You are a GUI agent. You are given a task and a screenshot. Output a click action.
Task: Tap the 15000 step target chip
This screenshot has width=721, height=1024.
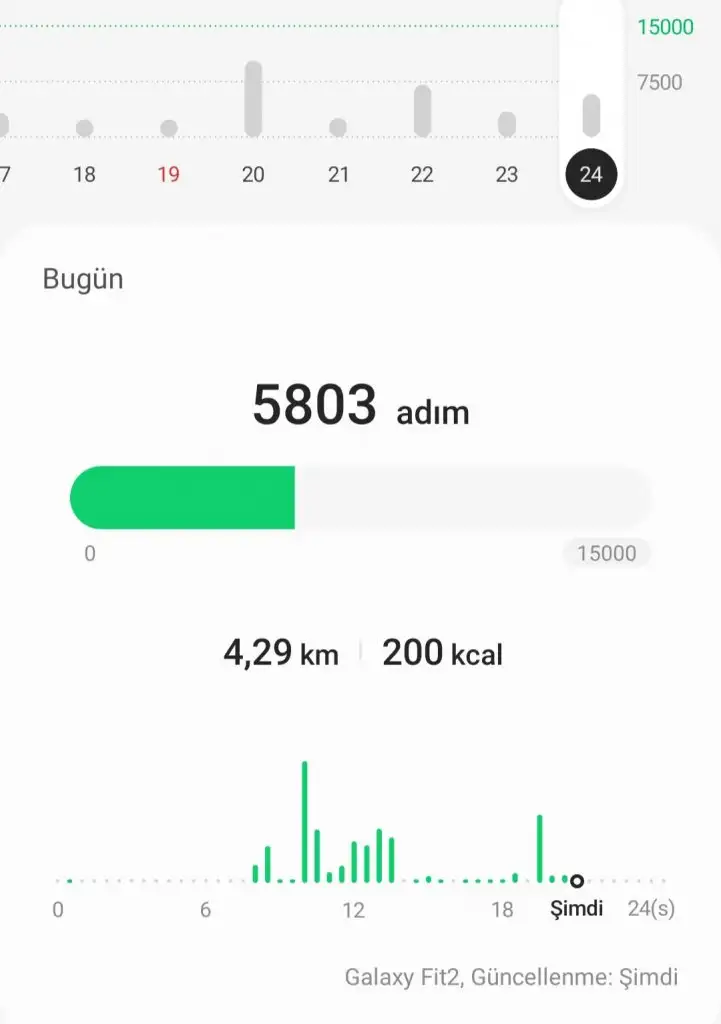point(607,553)
